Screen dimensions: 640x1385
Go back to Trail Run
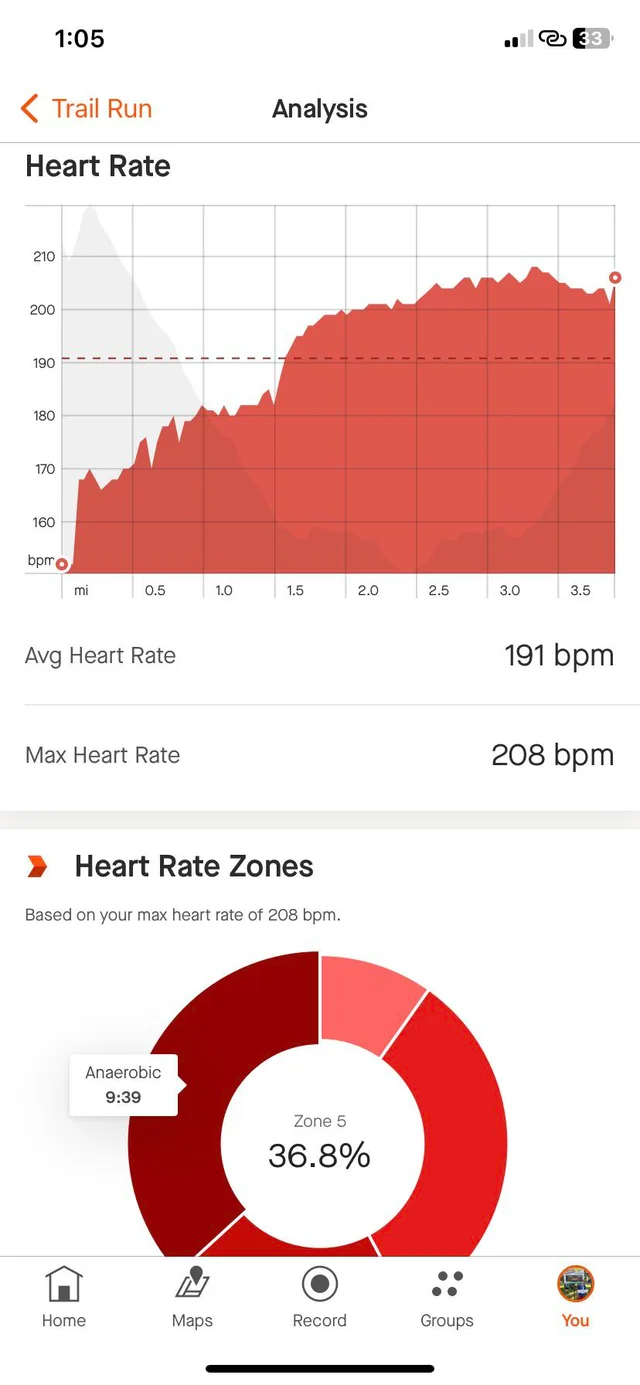[86, 108]
